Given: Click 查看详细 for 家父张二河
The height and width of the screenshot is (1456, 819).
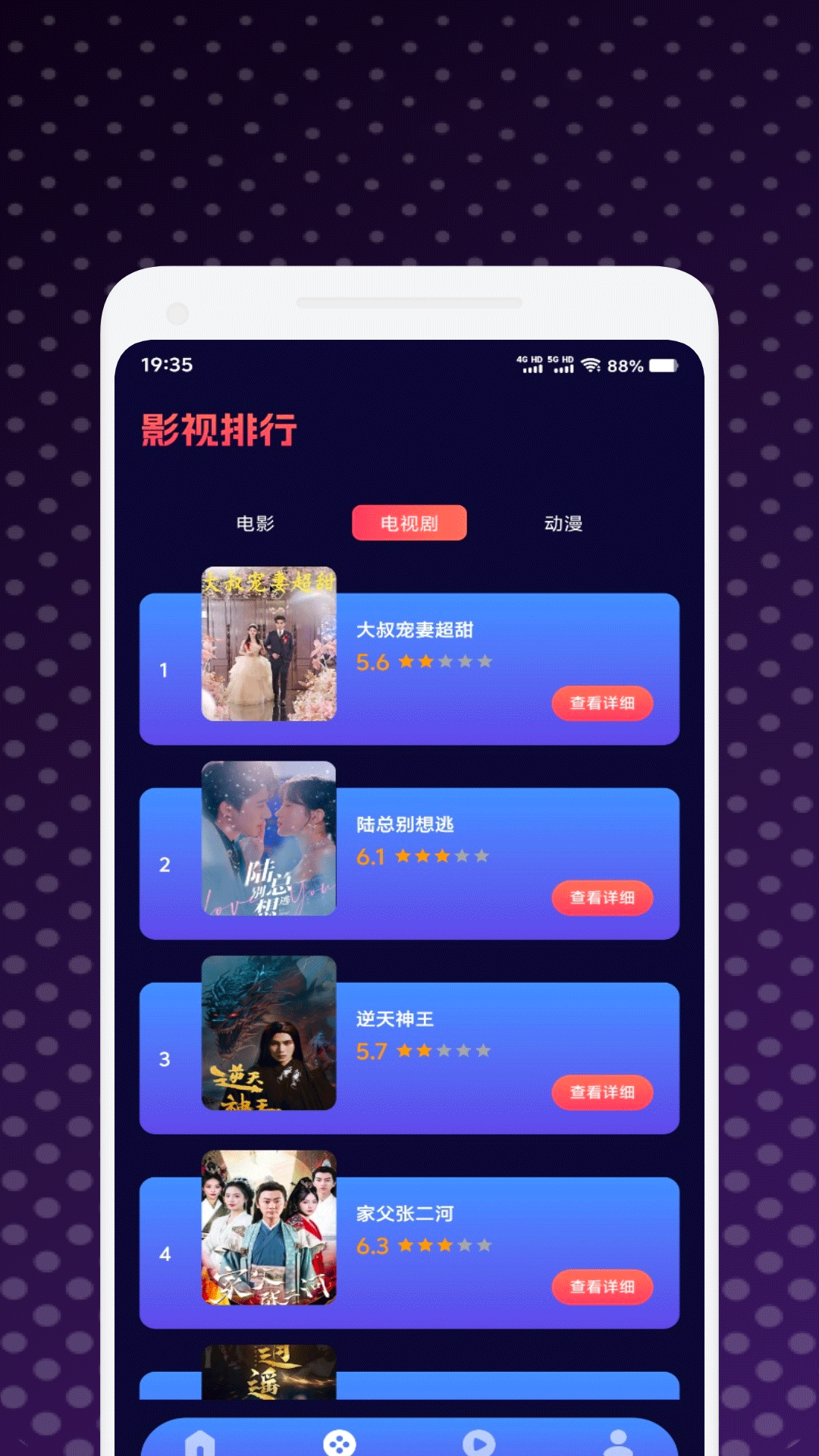Looking at the screenshot, I should point(603,1288).
